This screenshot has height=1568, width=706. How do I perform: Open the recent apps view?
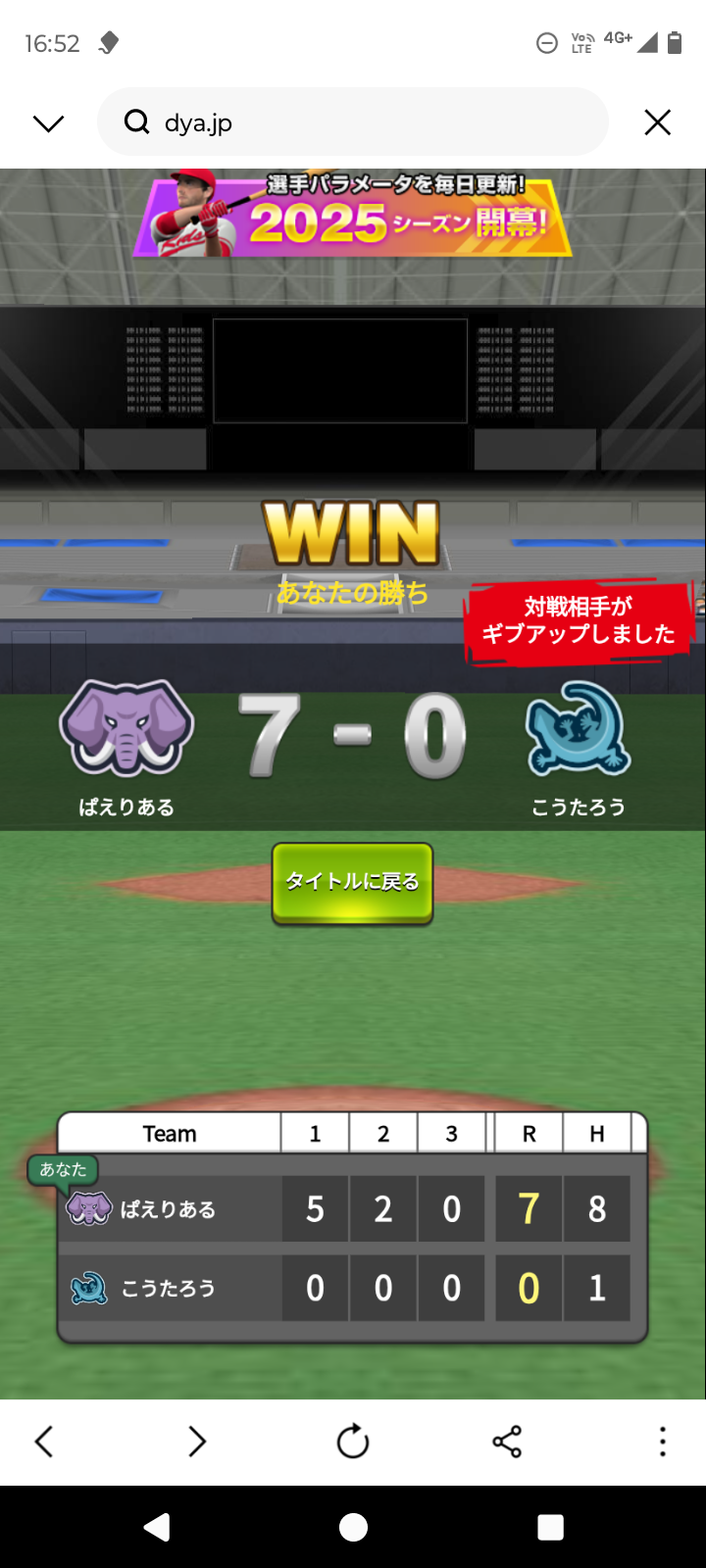pos(551,1527)
